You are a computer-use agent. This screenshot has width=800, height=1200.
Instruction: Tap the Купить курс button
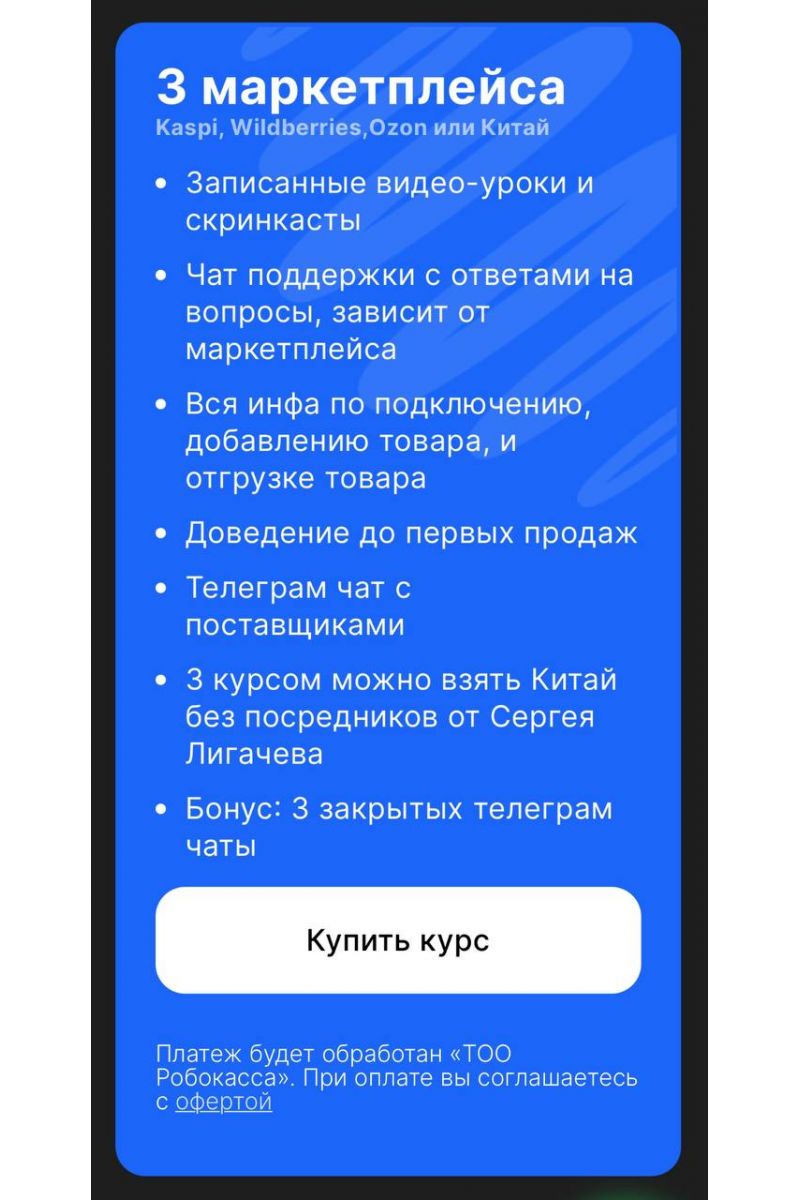(398, 940)
